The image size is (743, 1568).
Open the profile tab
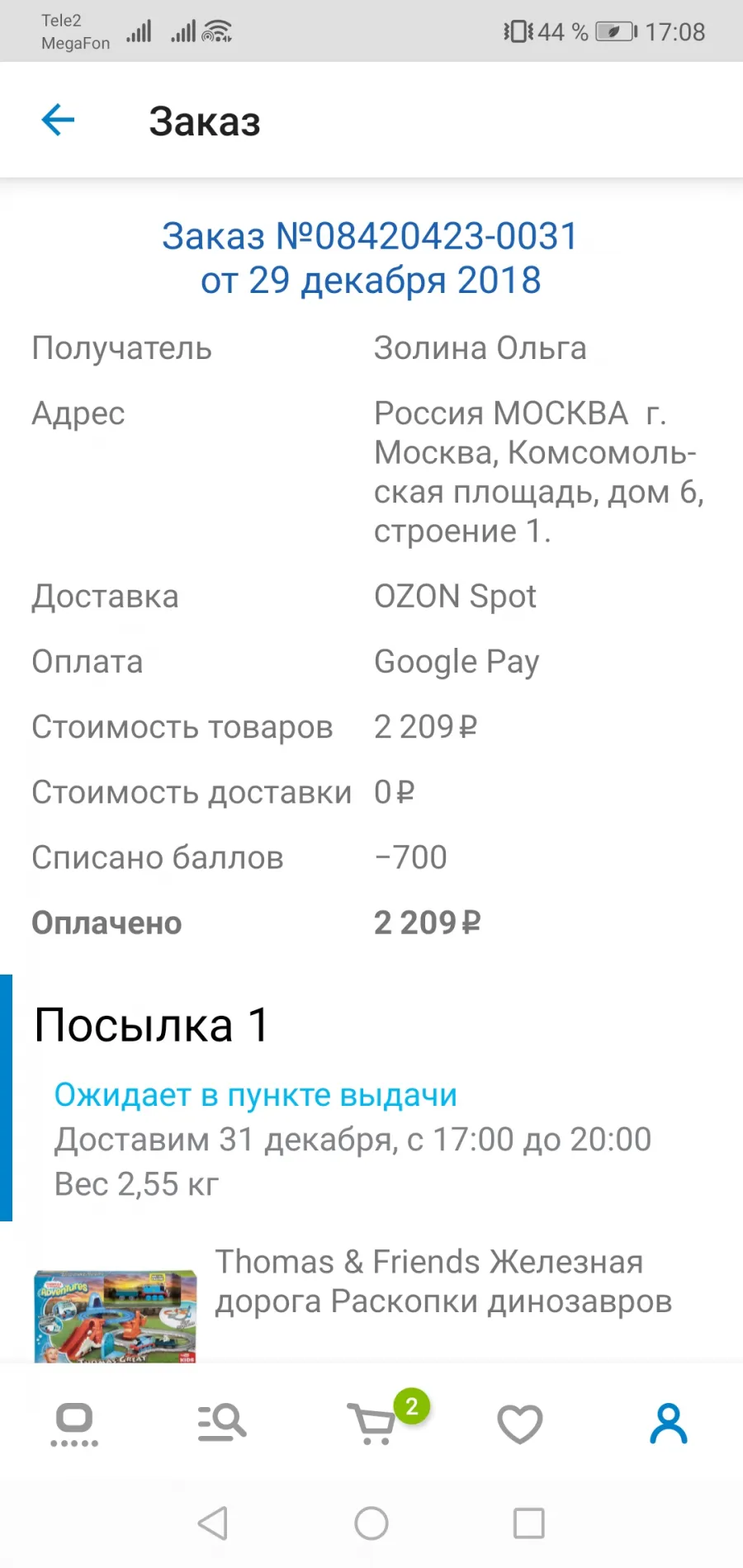click(669, 1423)
